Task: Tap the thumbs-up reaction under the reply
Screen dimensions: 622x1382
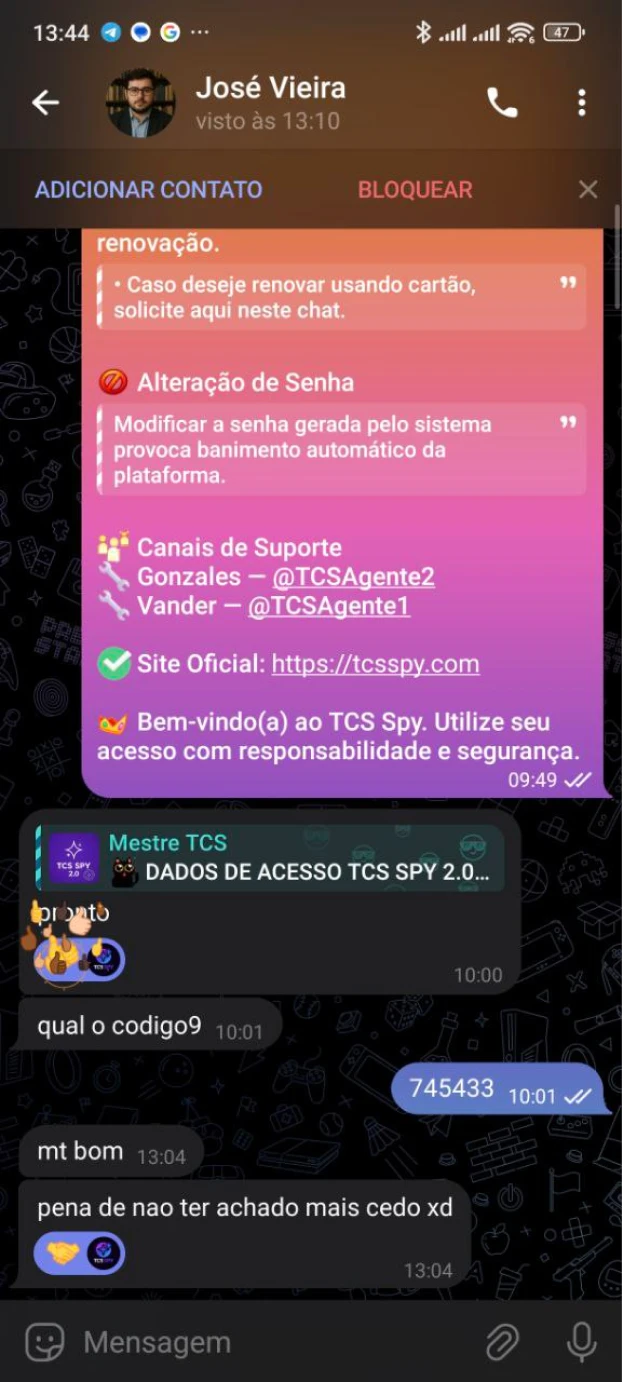Action: (80, 960)
